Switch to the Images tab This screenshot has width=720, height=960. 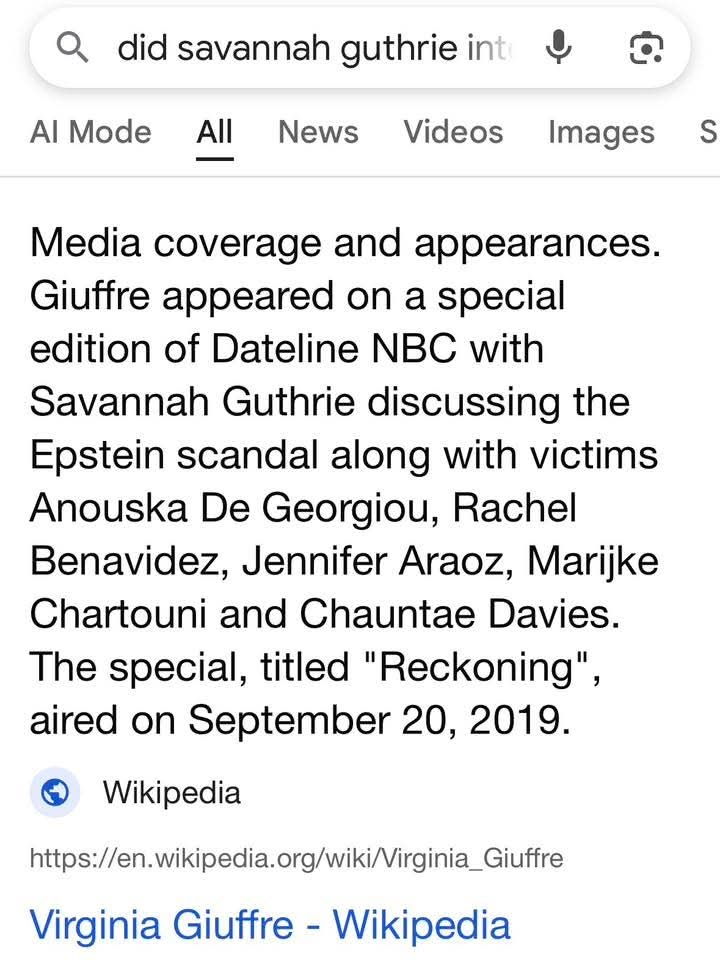tap(601, 132)
